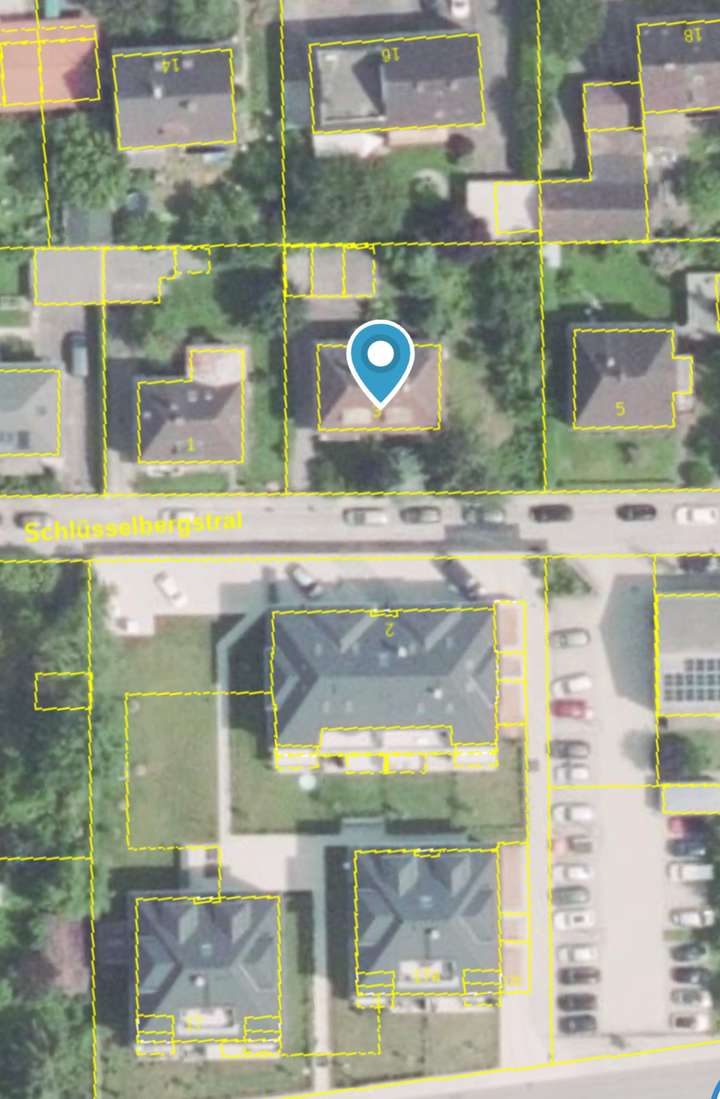Screen dimensions: 720x1099
Task: Tap the blue location pin on building 3
Action: click(x=380, y=358)
